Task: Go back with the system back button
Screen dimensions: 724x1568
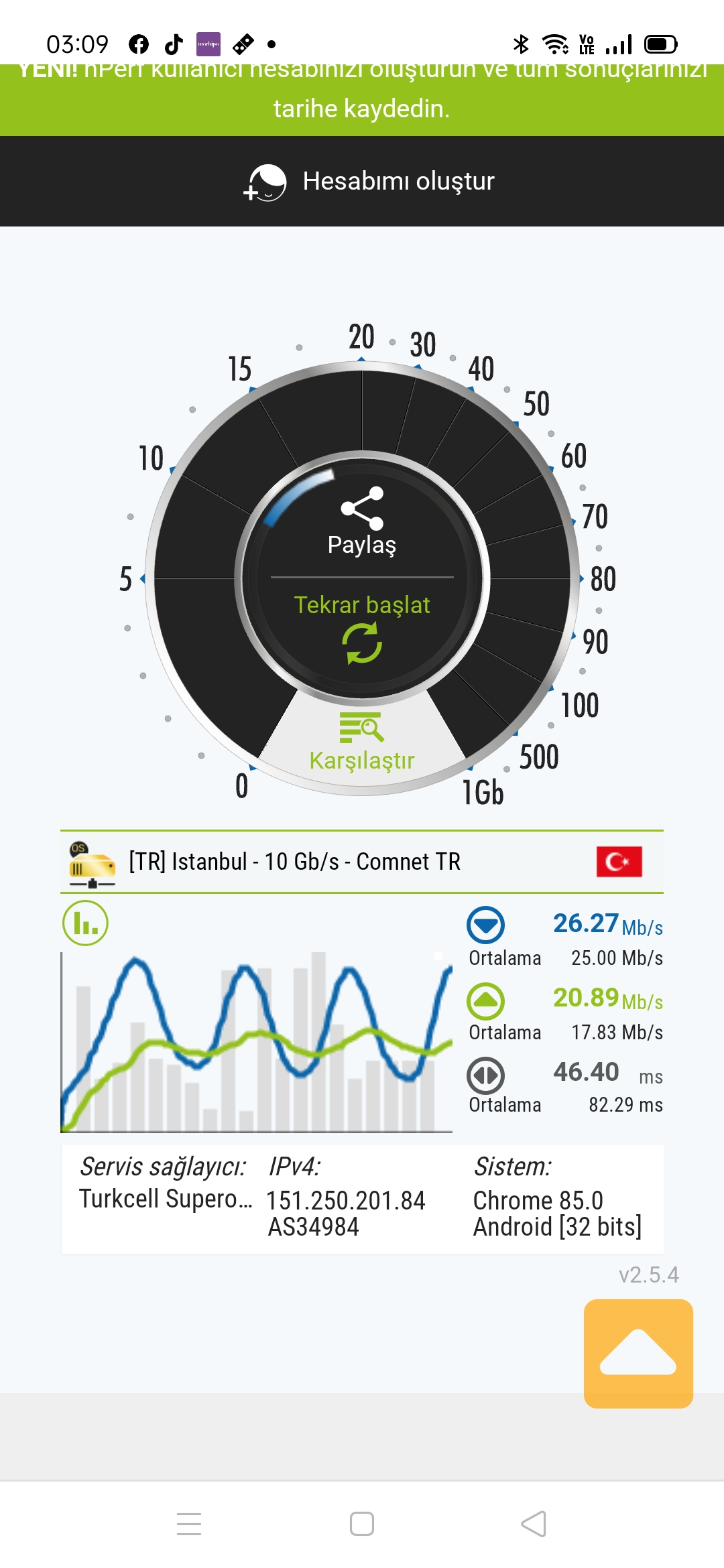Action: tap(534, 1524)
